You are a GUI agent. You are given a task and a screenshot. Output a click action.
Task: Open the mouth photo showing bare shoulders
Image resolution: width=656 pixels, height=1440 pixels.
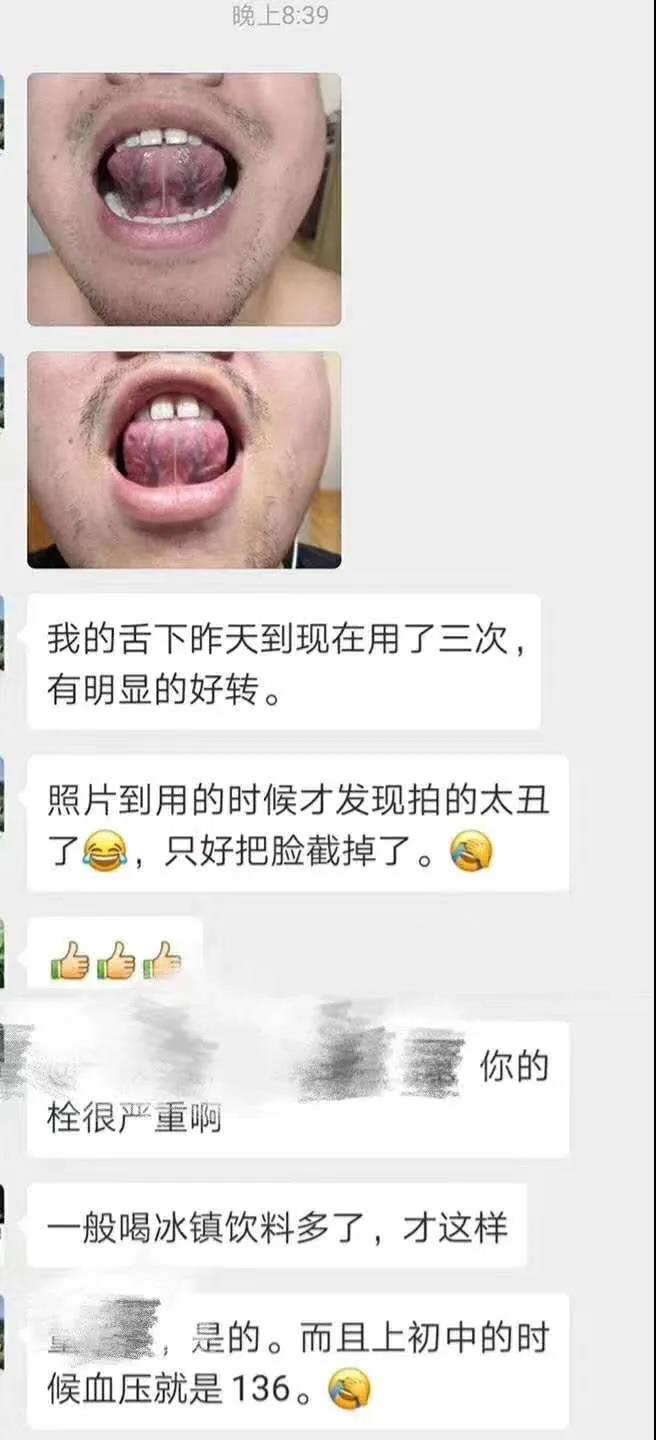coord(184,199)
